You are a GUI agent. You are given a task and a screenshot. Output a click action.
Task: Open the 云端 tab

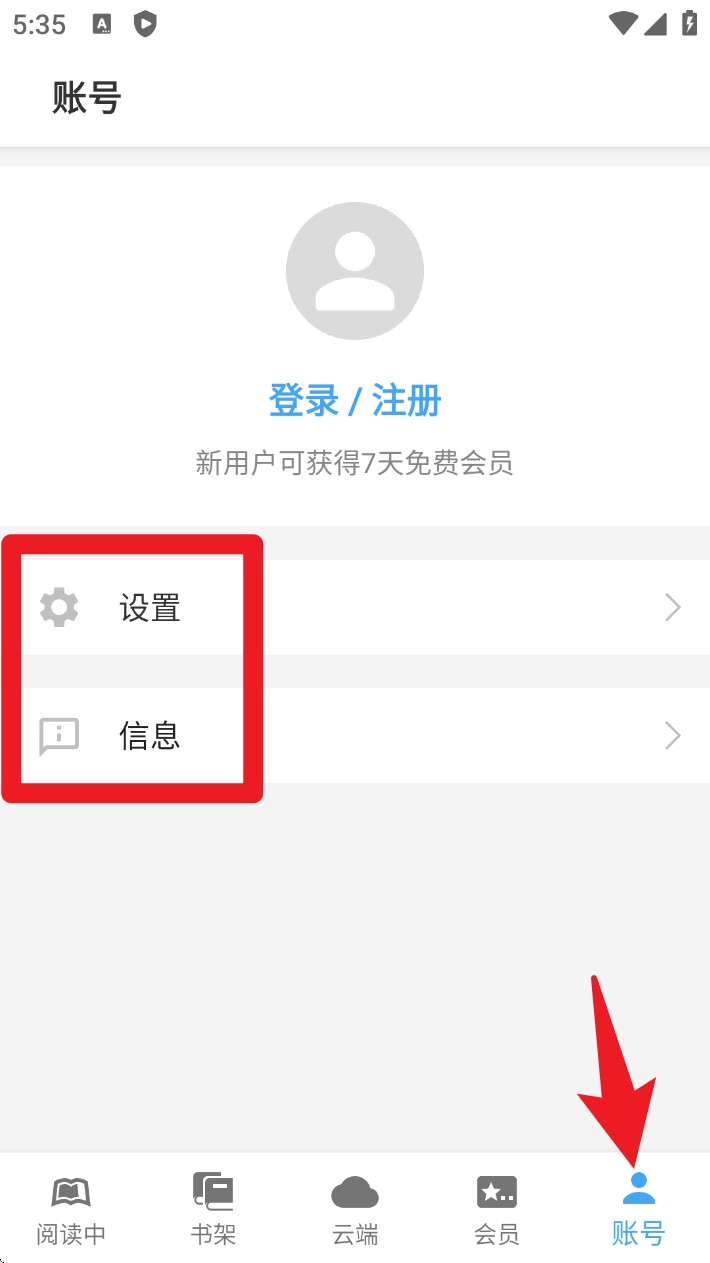355,1209
